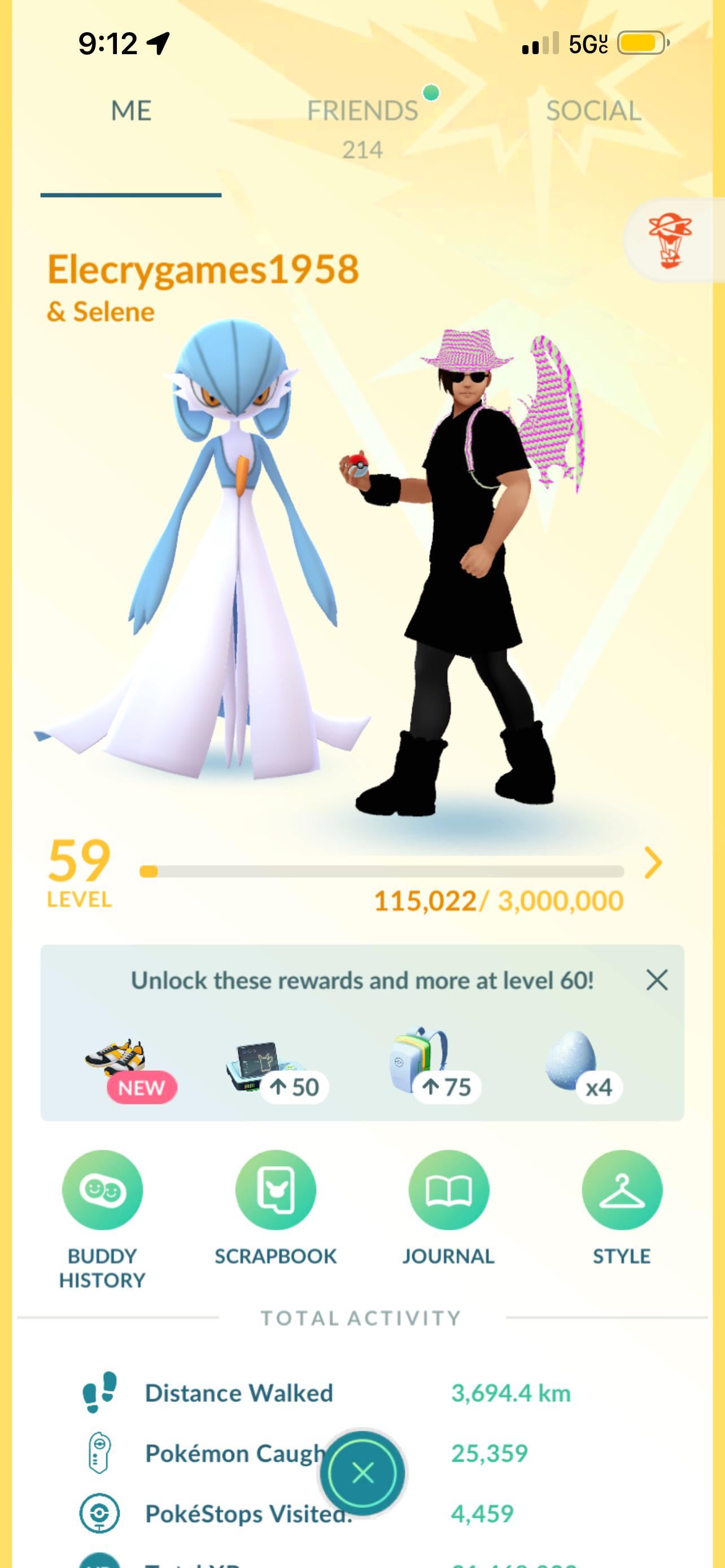Open the Journal
Screen dimensions: 725x1568
point(449,1191)
